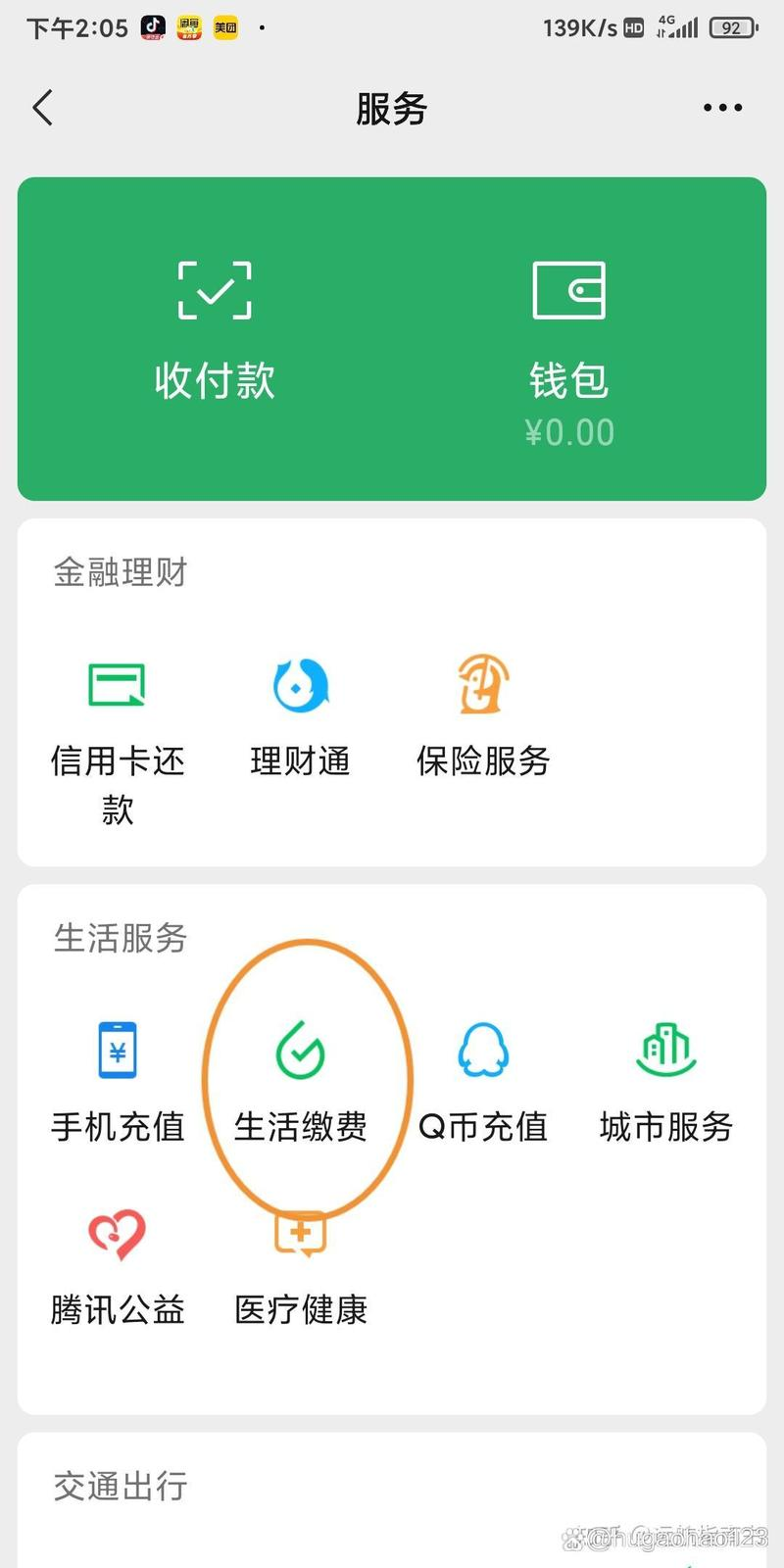Open the three-dot menu at top right

721,108
